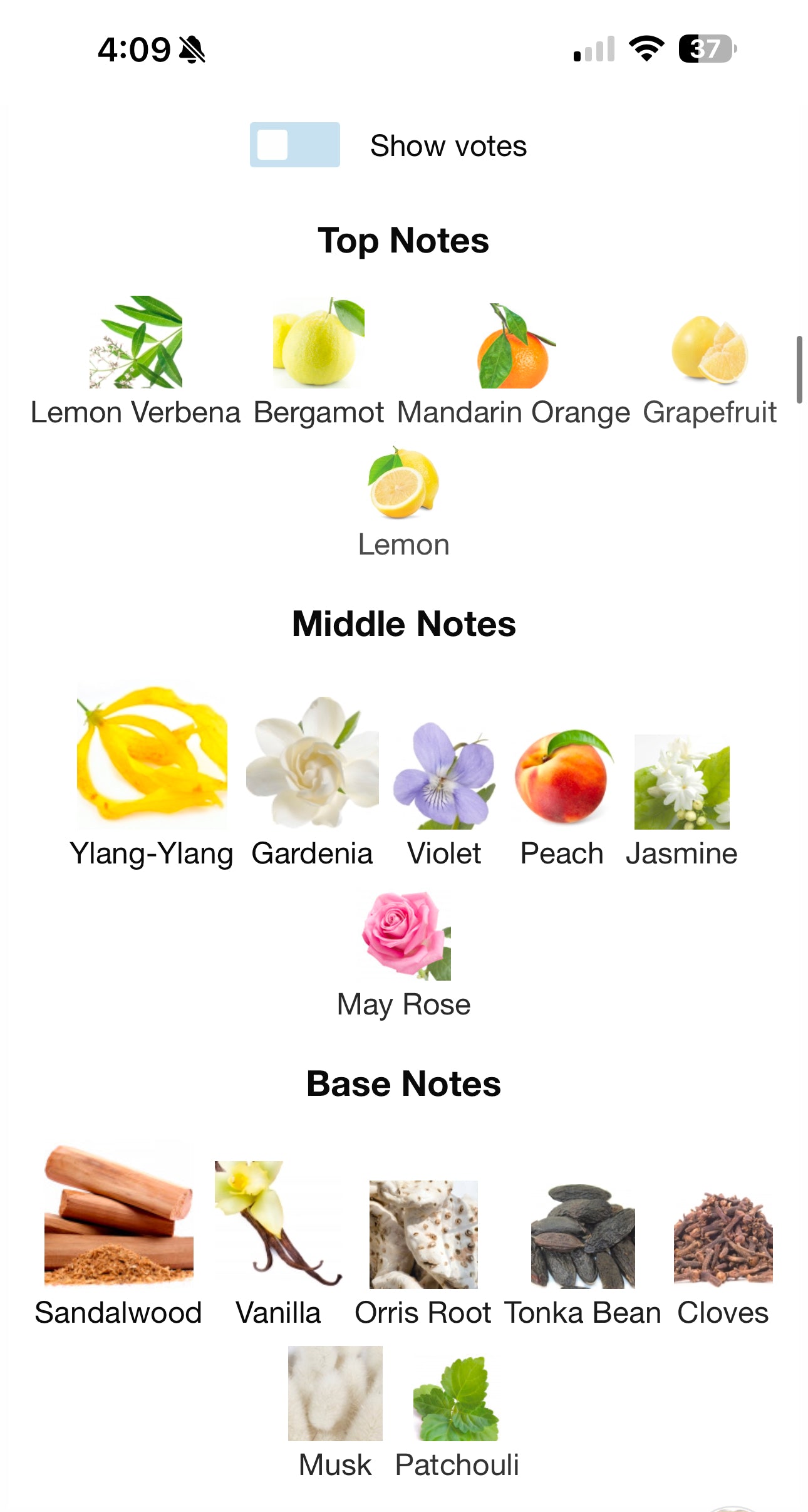View the Gardenia note
This screenshot has height=1512, width=808.
(x=312, y=777)
